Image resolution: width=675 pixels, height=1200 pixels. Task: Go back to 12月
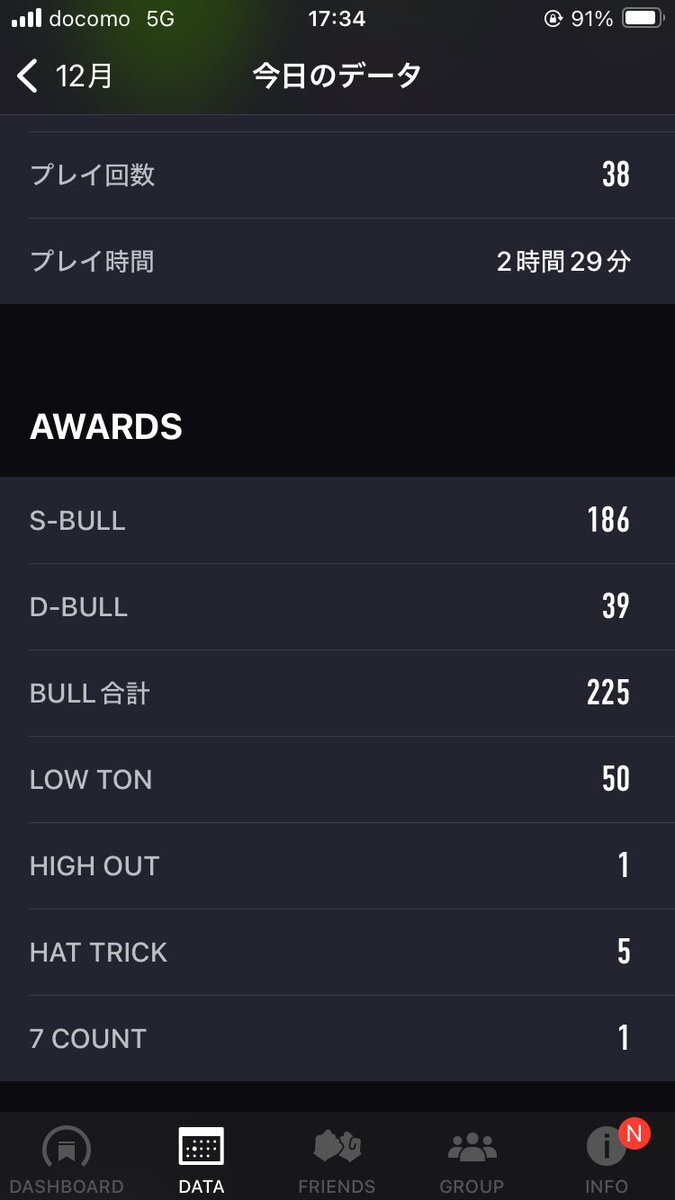(65, 76)
